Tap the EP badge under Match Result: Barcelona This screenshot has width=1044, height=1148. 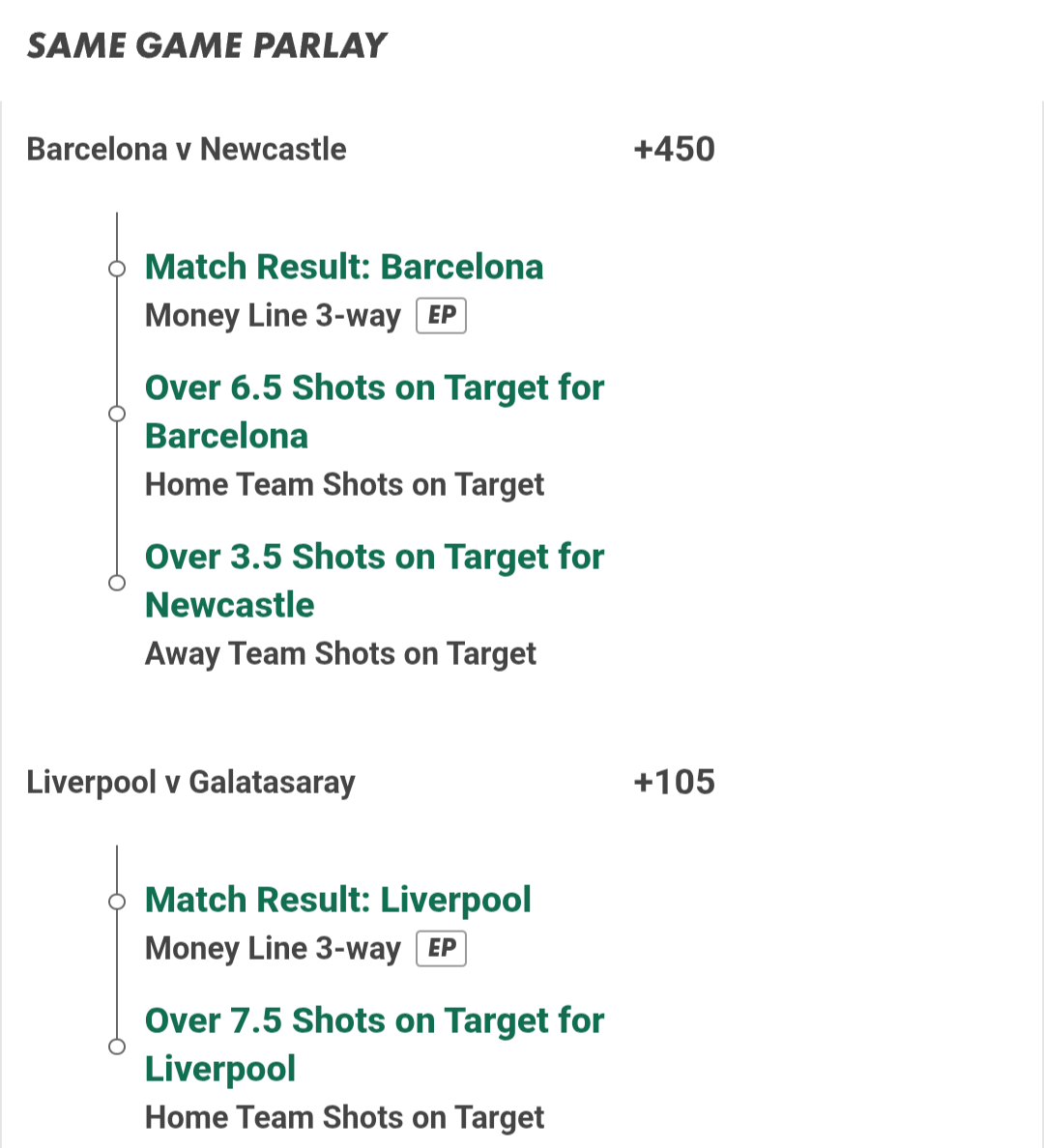[441, 316]
